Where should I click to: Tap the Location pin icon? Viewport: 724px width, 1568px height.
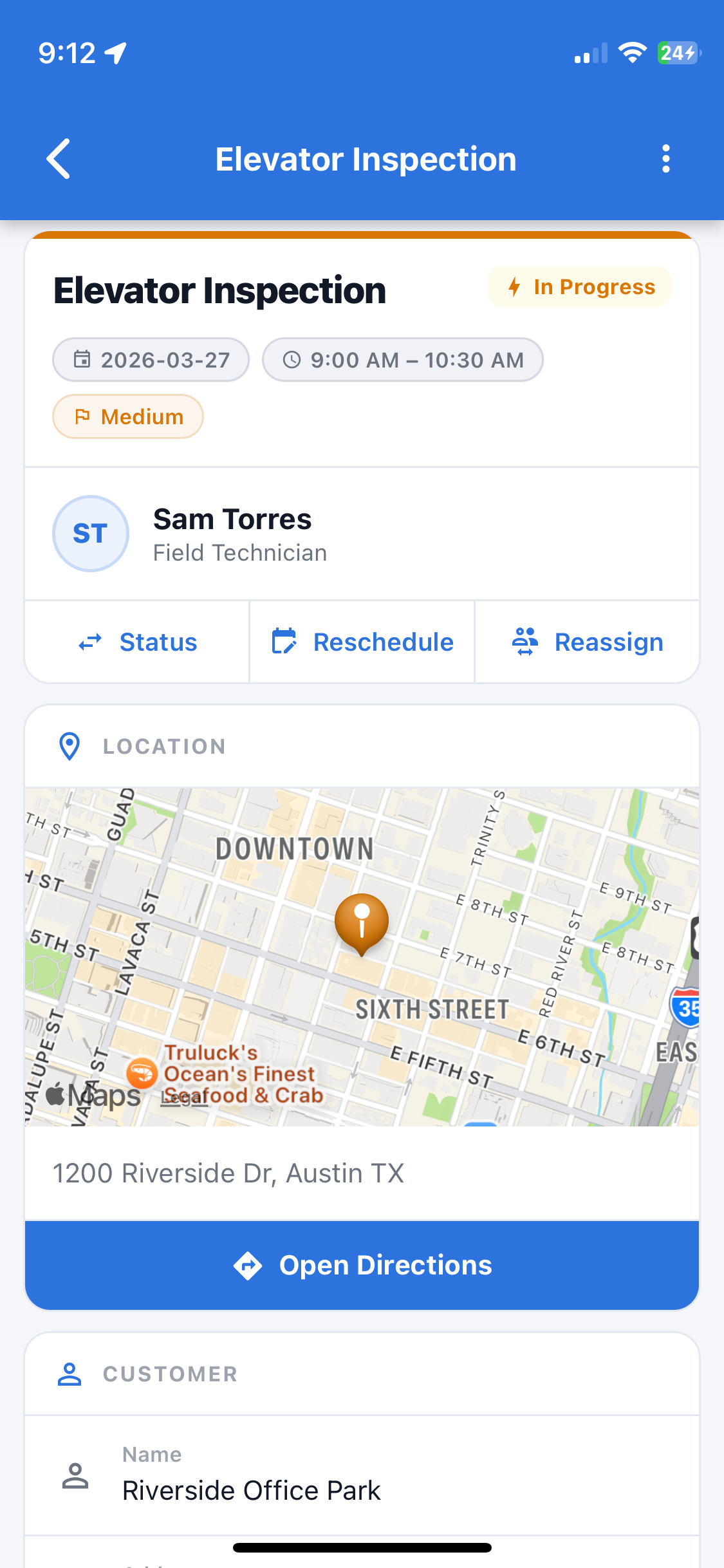tap(69, 746)
